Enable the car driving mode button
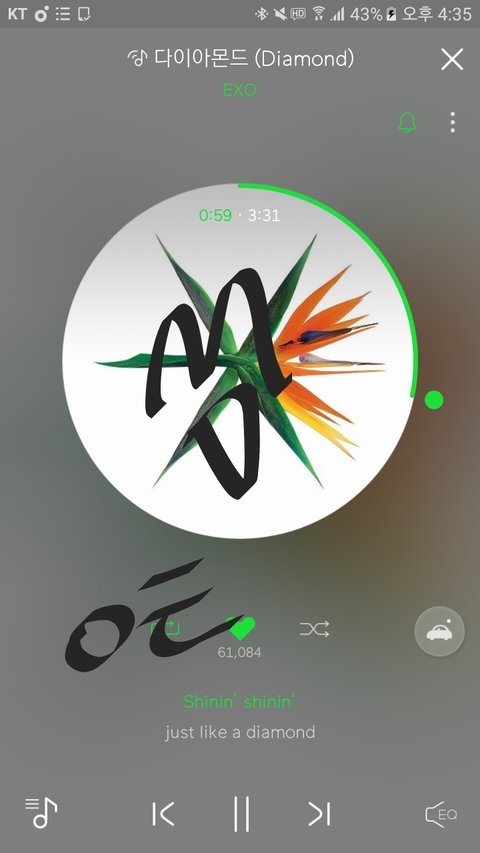Viewport: 480px width, 853px height. tap(440, 631)
